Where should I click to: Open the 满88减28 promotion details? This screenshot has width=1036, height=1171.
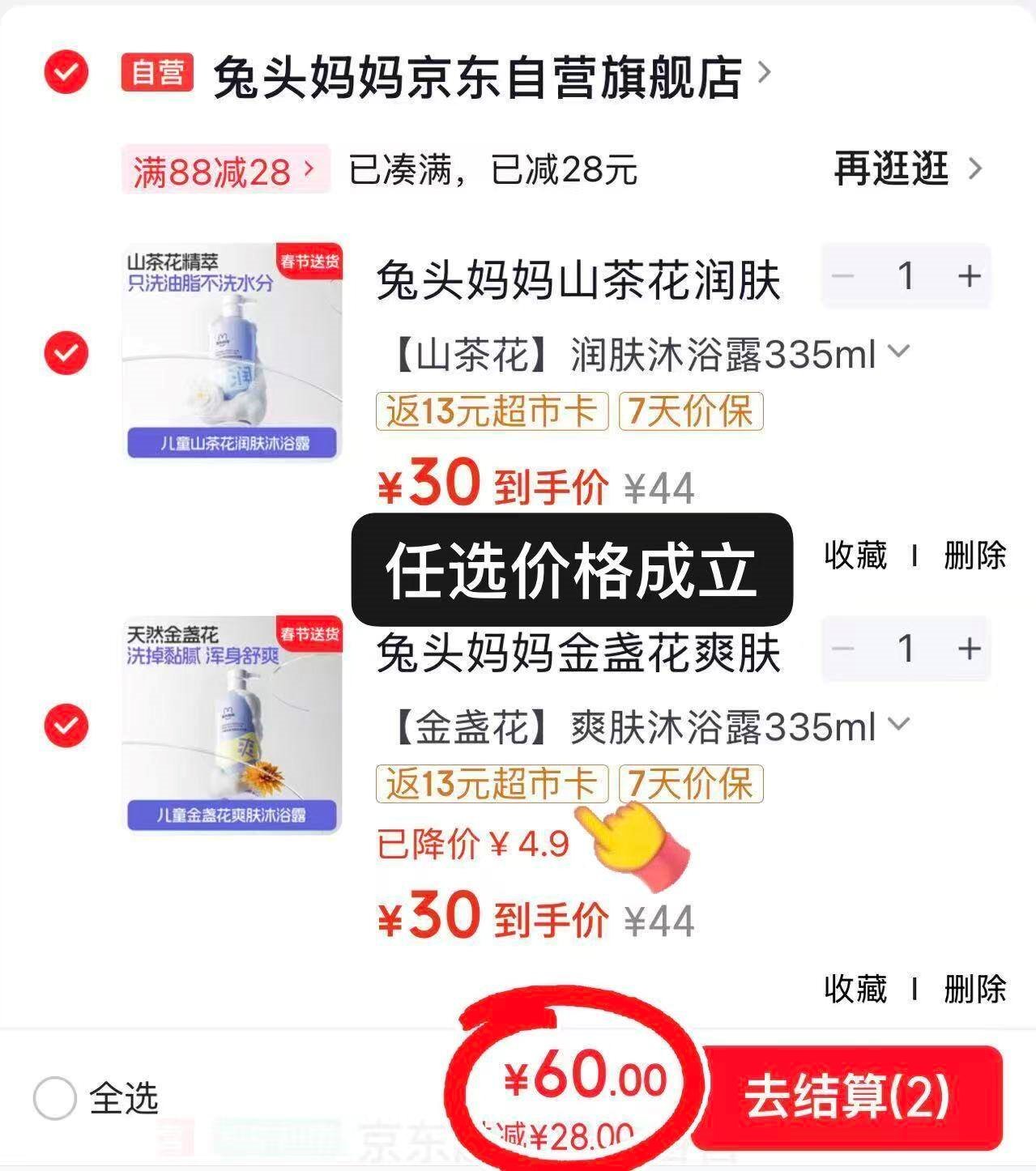point(224,170)
